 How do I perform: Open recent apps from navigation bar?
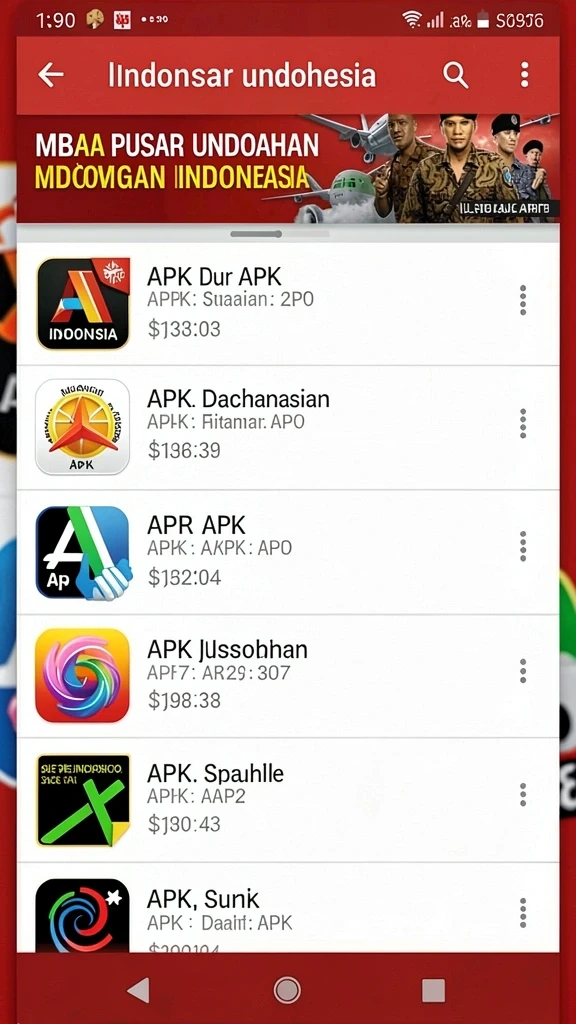[x=434, y=990]
